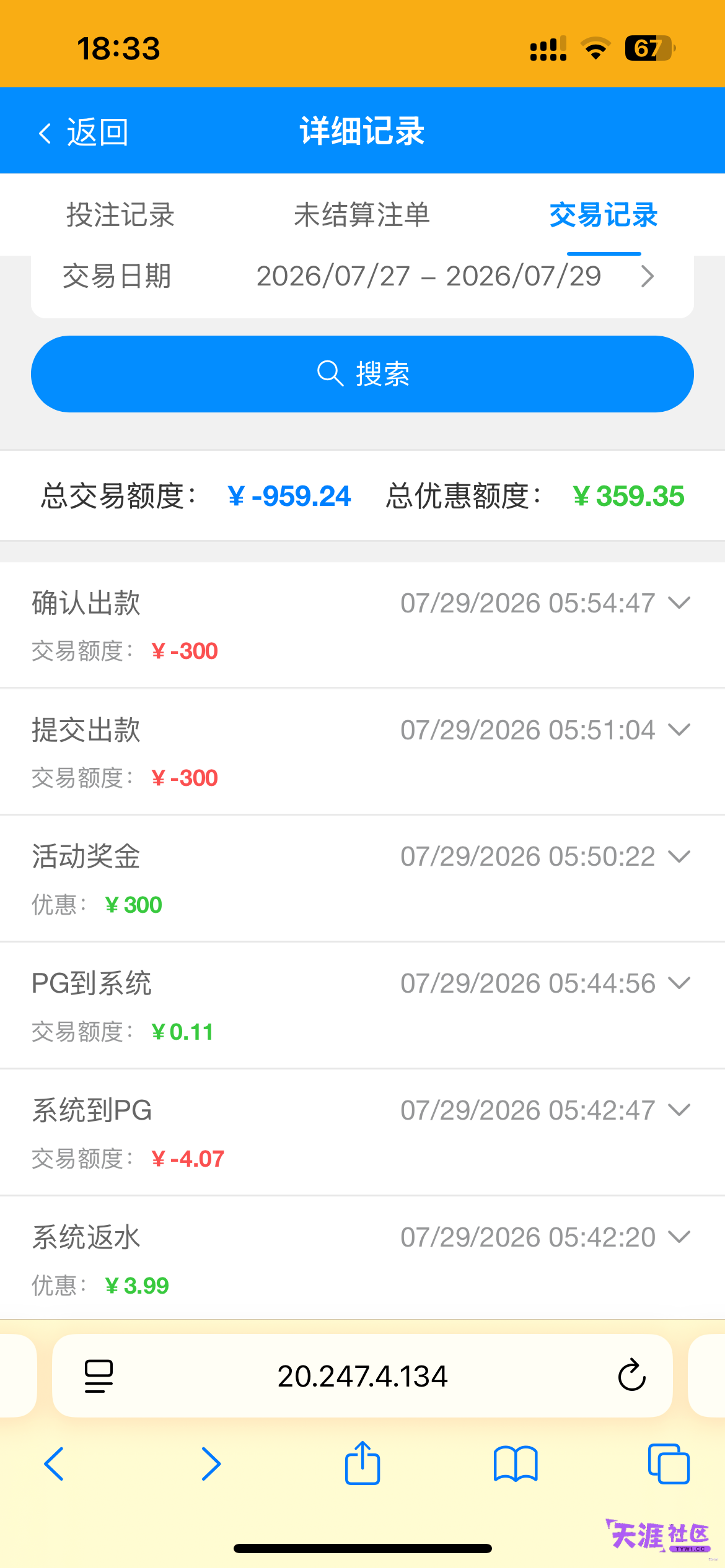Expand the PG到系统 transfer row
725x1568 pixels.
tap(362, 1006)
